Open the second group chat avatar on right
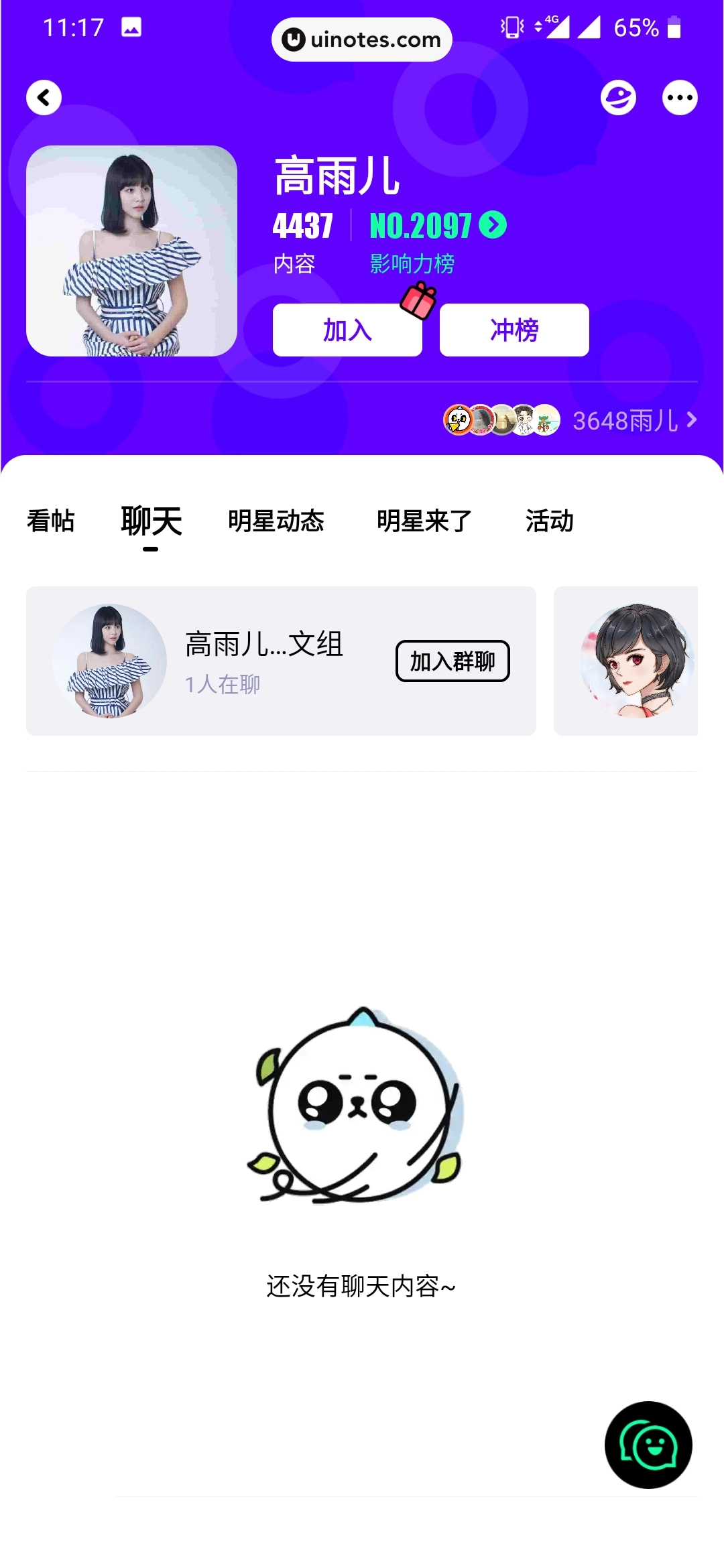724x1568 pixels. coord(633,661)
